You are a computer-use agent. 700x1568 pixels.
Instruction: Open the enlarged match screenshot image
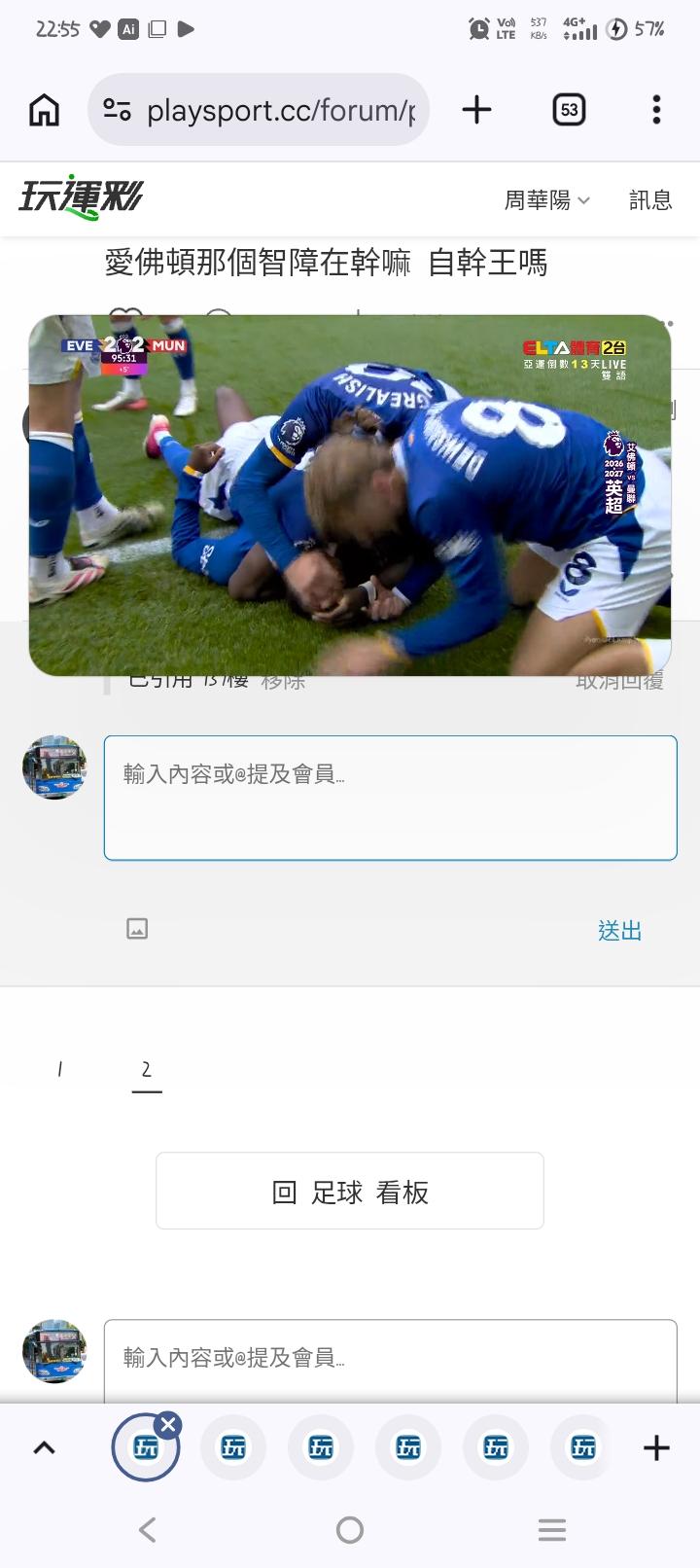(x=350, y=495)
